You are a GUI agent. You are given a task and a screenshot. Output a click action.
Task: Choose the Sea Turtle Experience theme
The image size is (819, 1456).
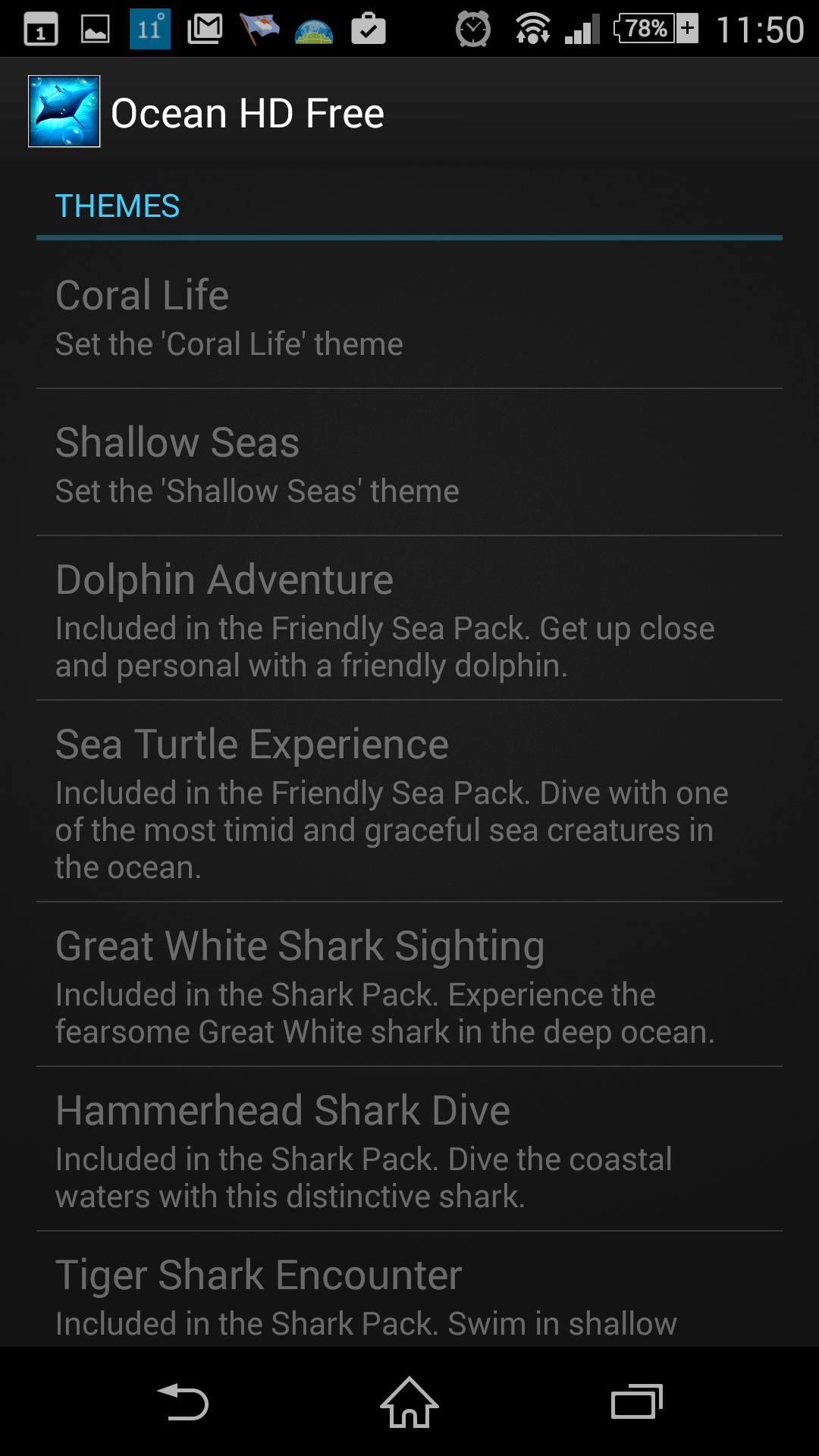click(409, 802)
